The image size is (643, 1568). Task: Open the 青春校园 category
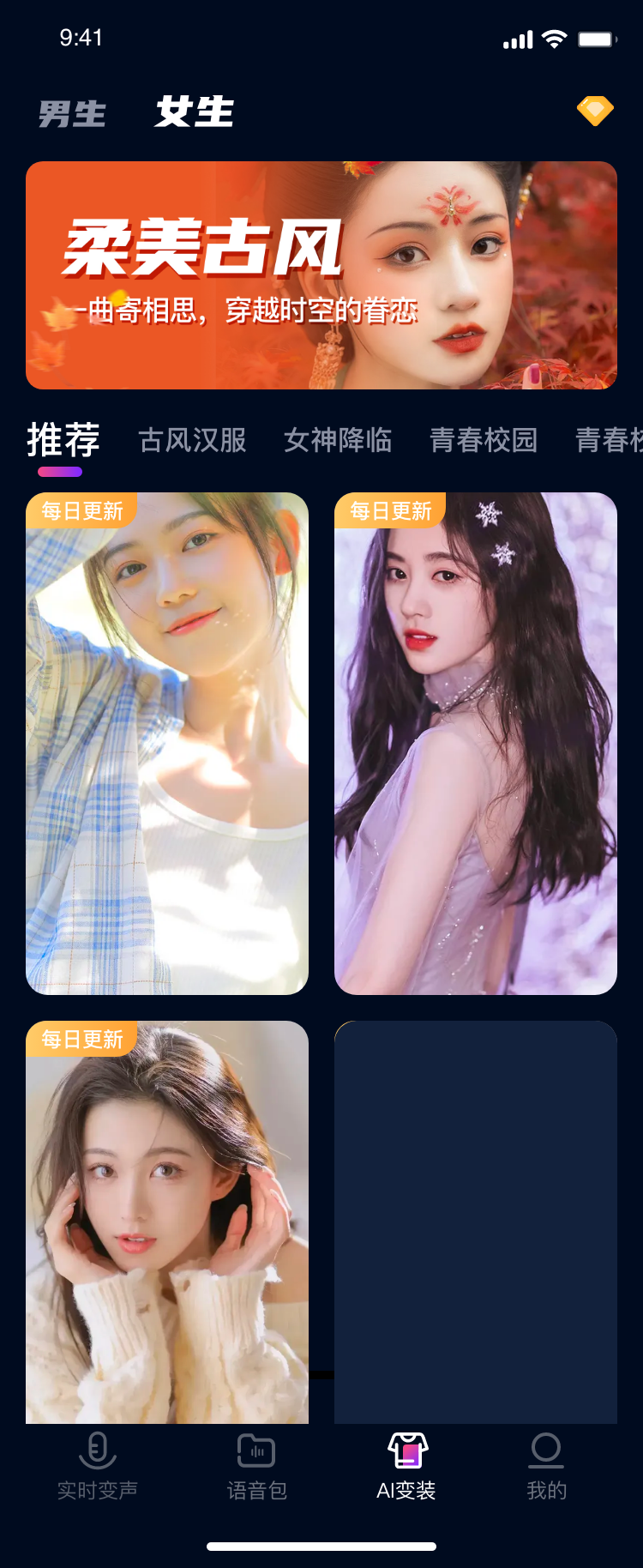coord(484,440)
